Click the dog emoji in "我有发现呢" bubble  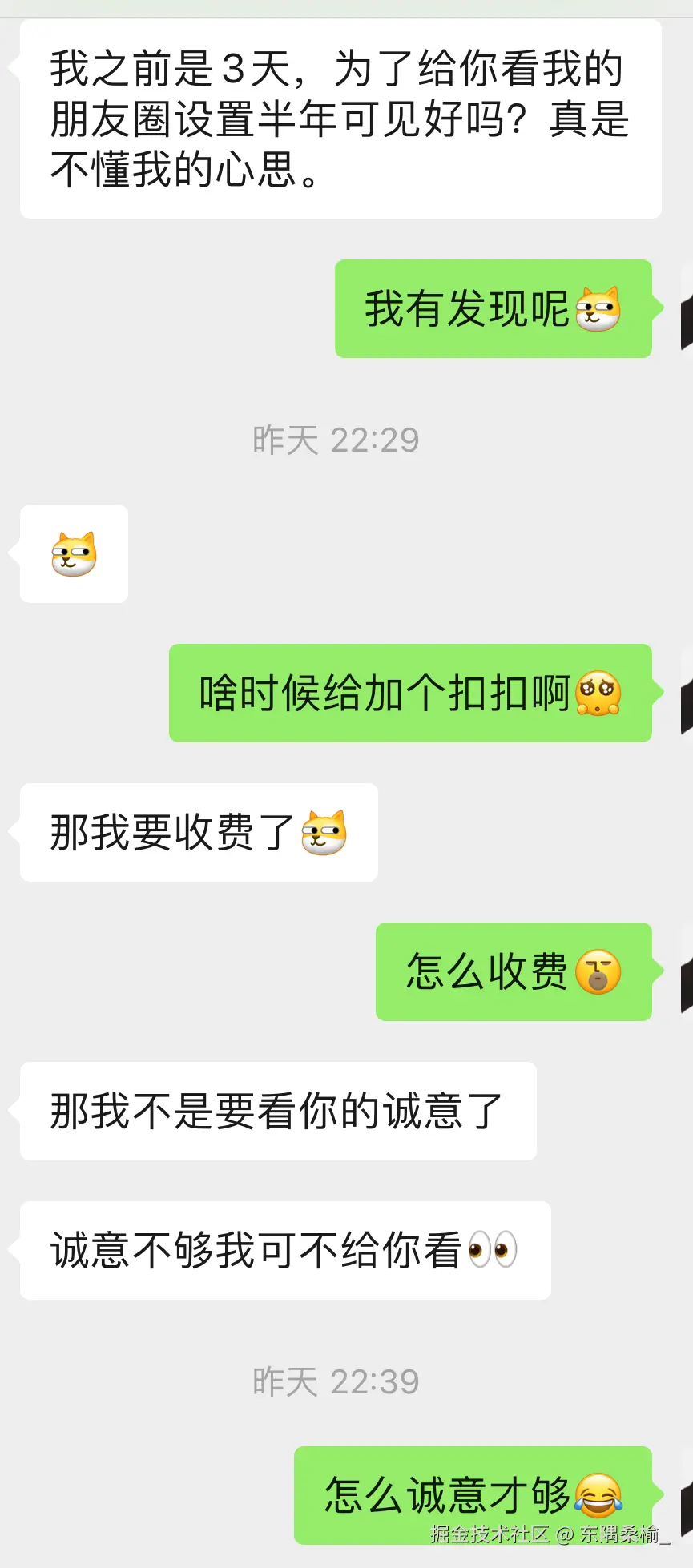tap(596, 309)
